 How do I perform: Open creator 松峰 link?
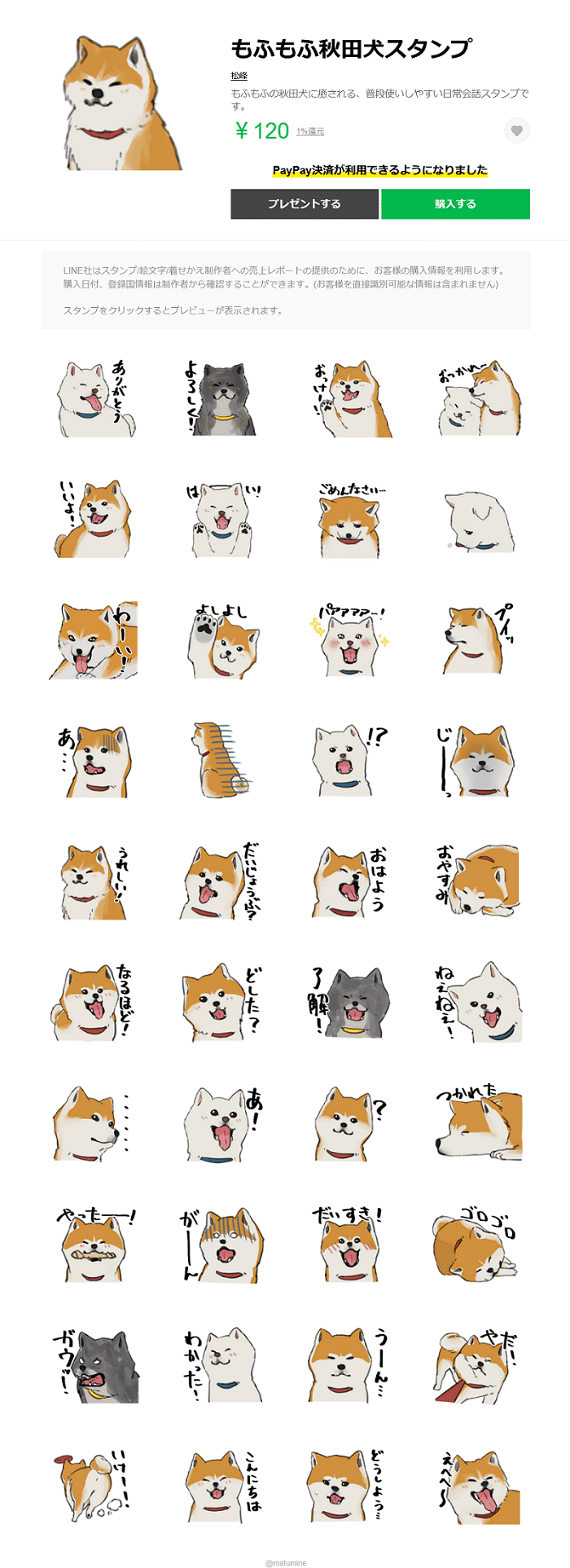coord(239,76)
